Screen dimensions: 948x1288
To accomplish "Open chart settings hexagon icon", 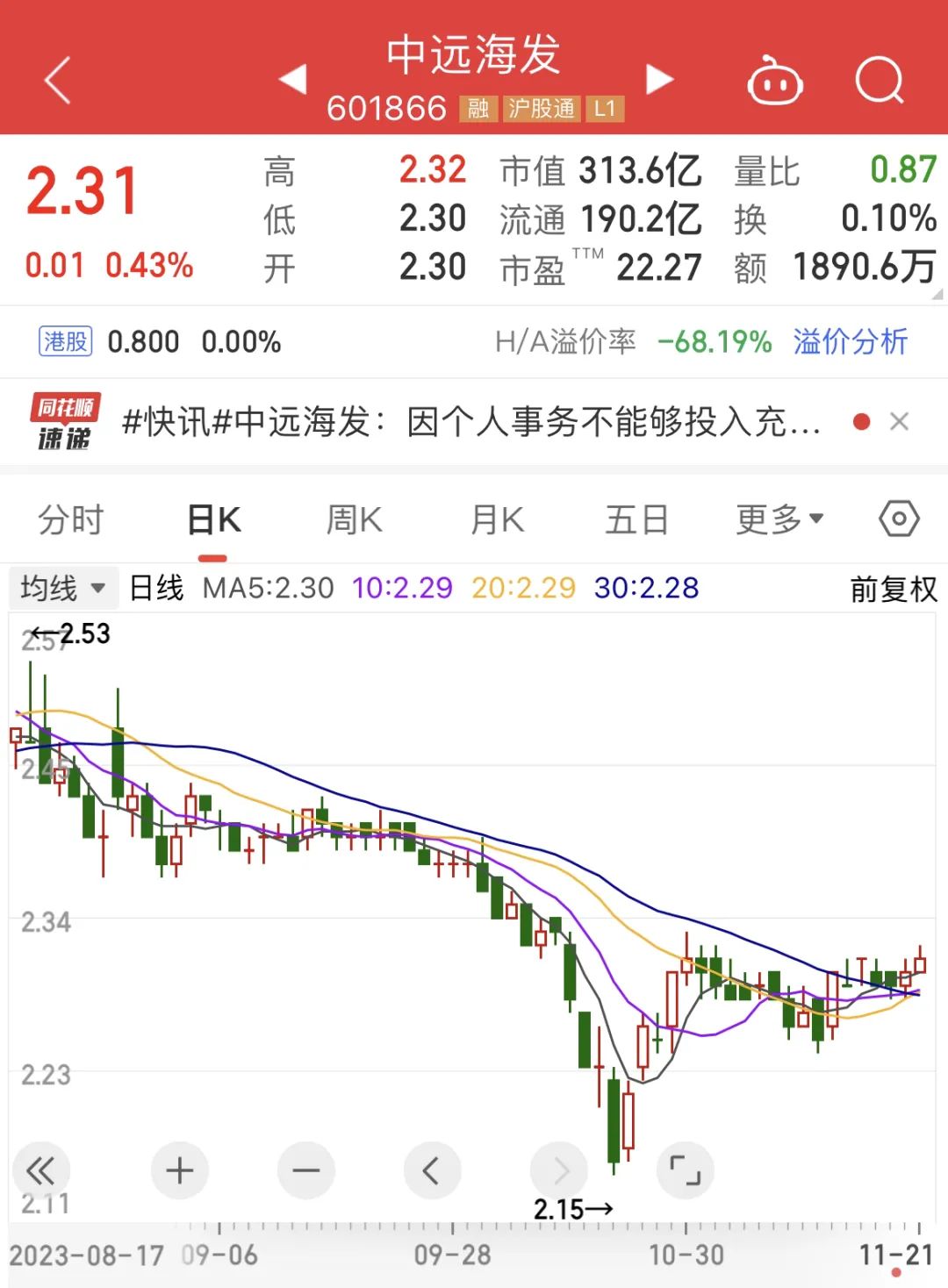I will [x=899, y=519].
